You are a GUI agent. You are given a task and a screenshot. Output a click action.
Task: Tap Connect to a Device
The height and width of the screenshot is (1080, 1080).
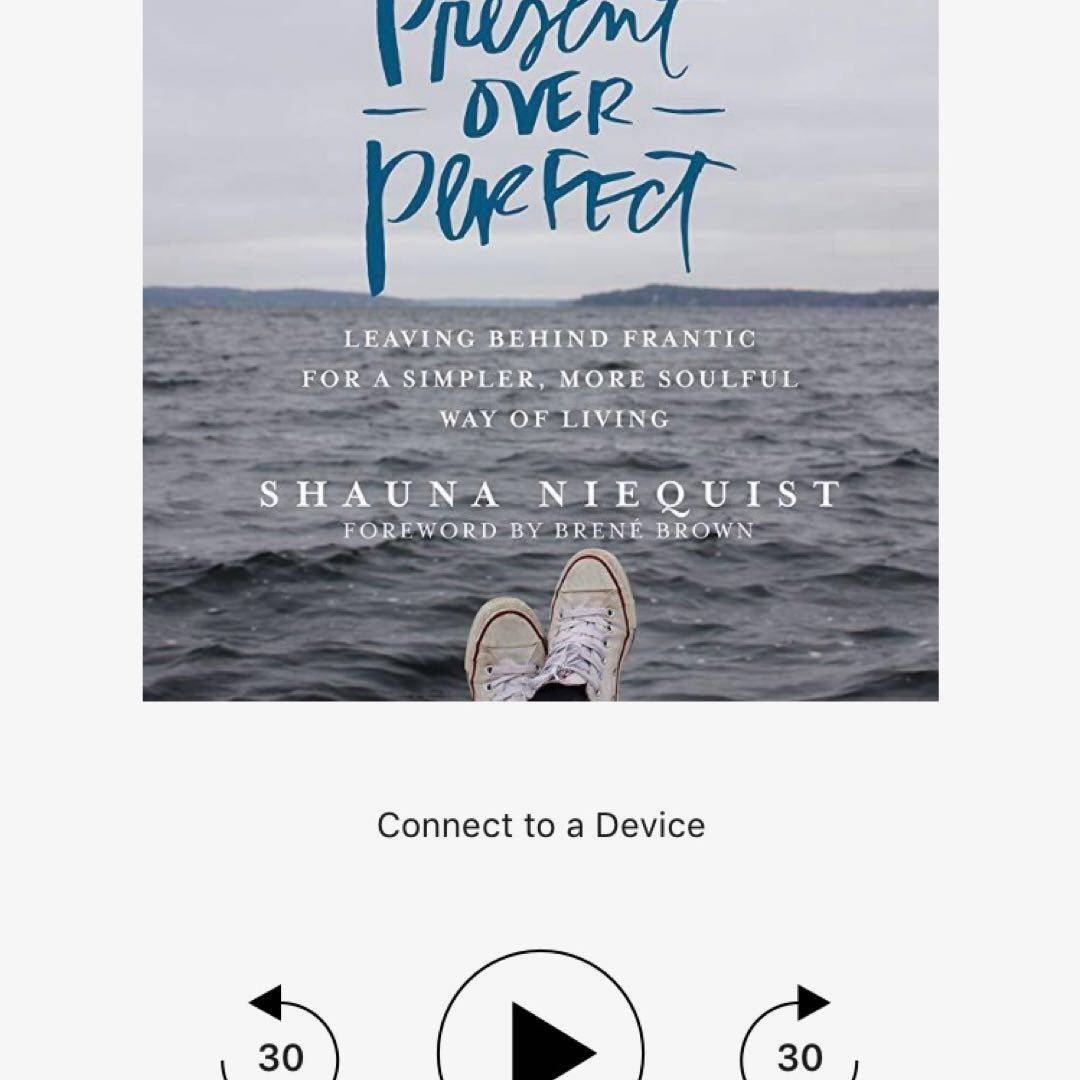[541, 825]
